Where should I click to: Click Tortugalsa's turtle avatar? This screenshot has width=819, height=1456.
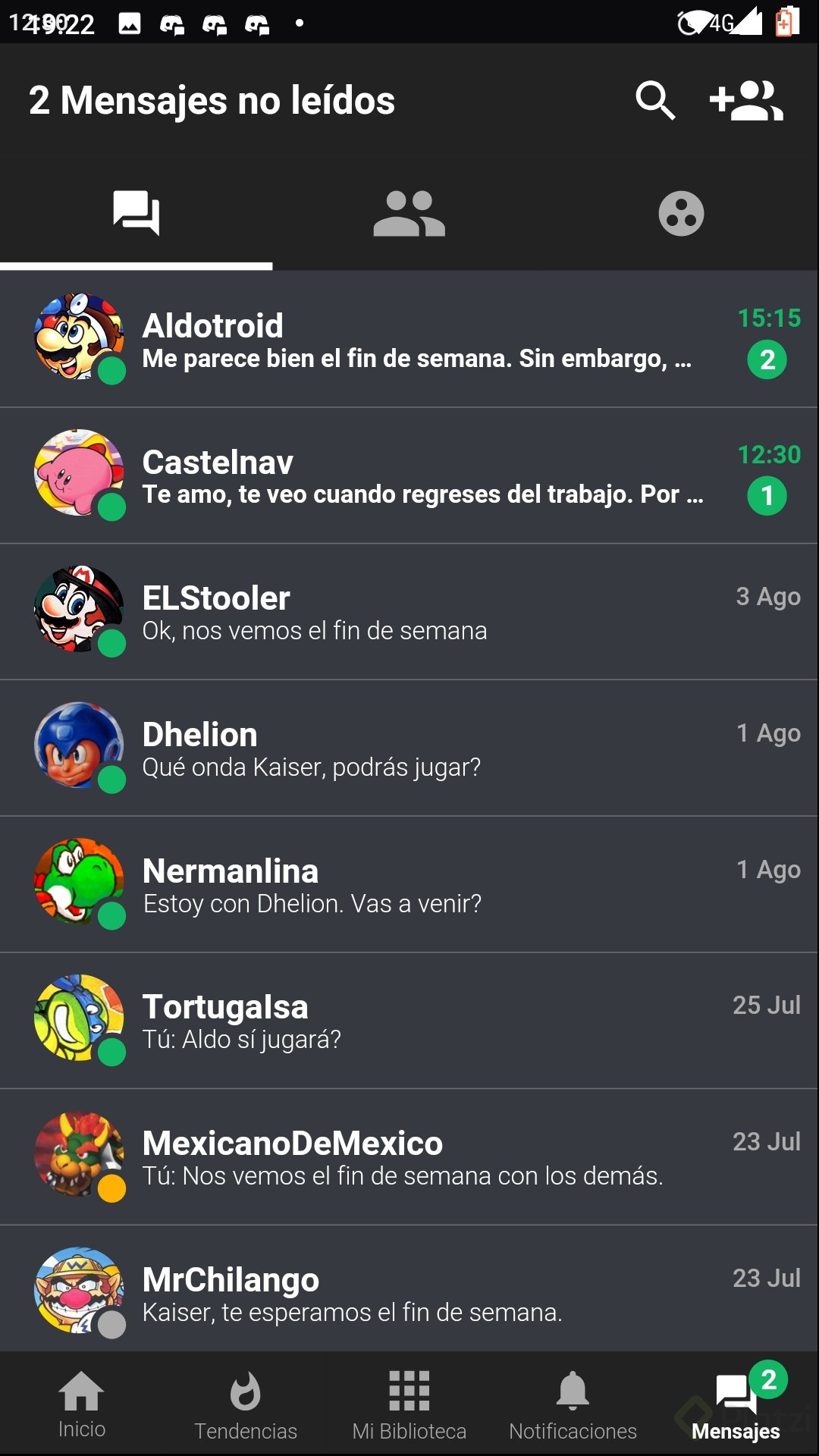[x=79, y=1020]
